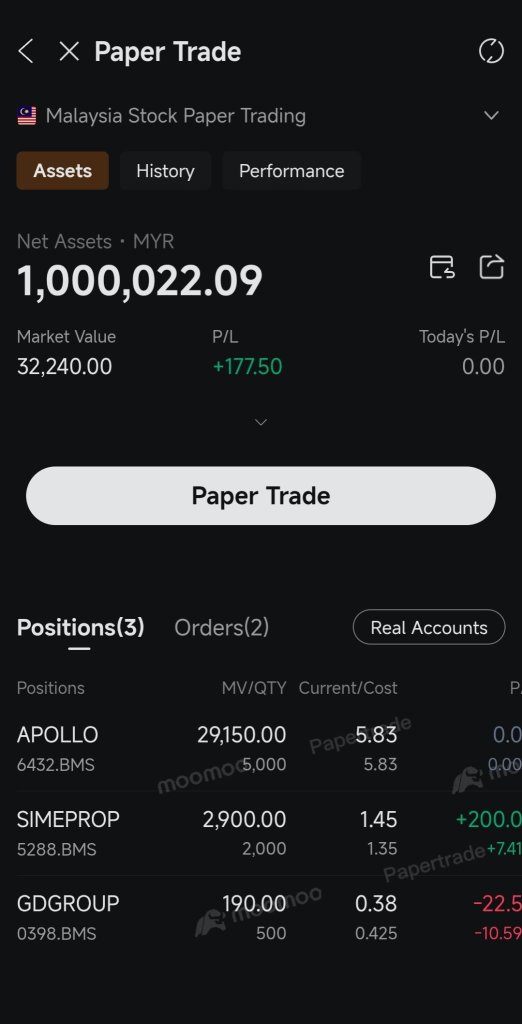522x1024 pixels.
Task: Switch to the Orders(2) tab
Action: point(221,628)
